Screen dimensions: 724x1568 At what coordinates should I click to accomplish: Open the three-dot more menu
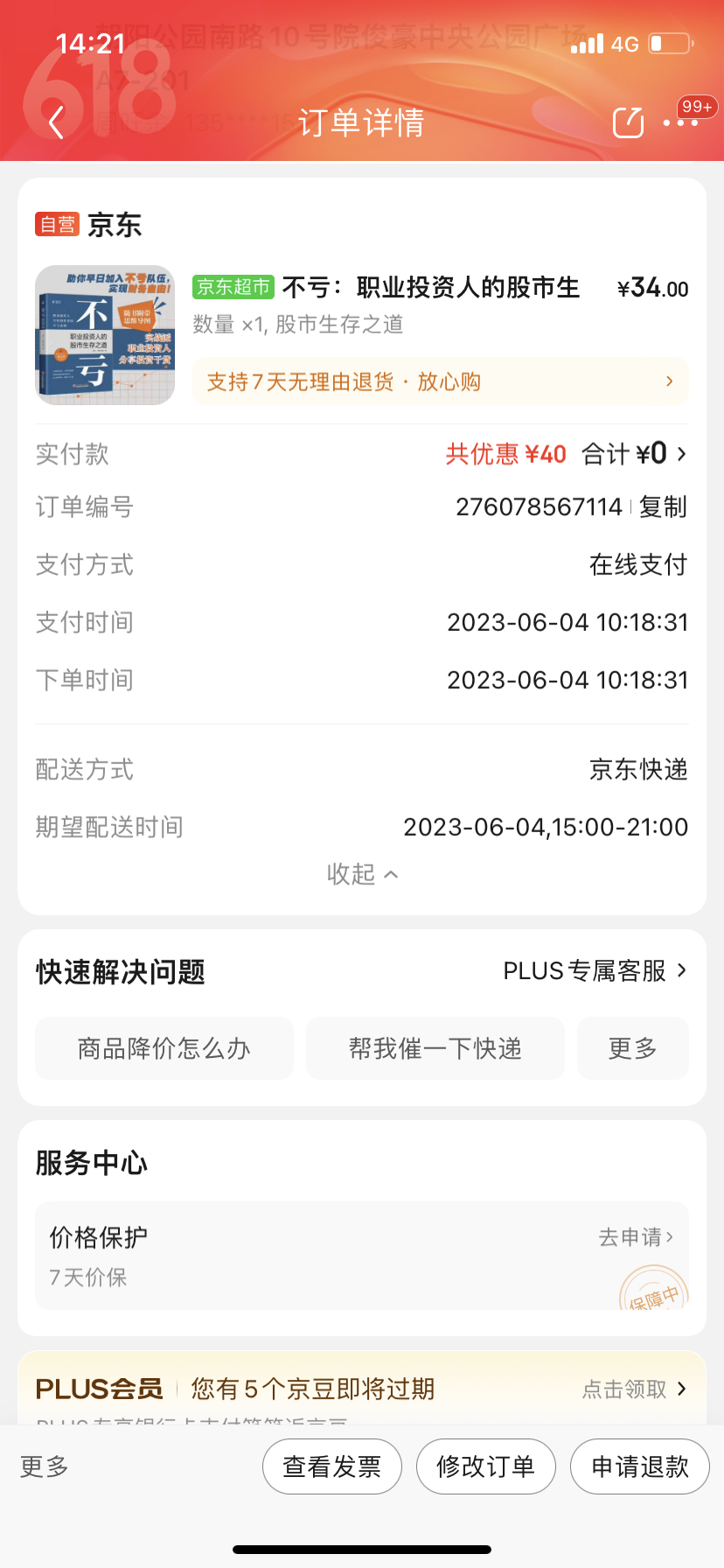[680, 123]
